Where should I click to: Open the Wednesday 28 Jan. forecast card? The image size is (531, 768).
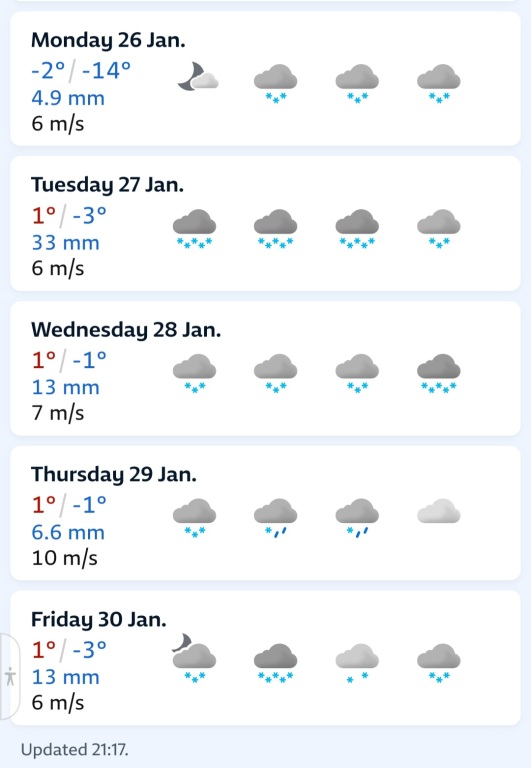(265, 368)
